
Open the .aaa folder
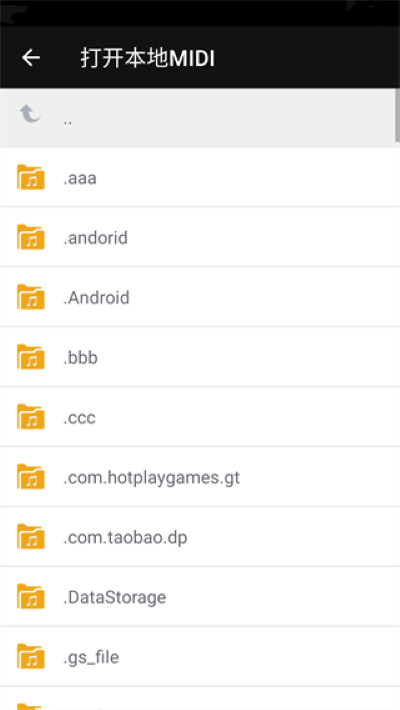[x=200, y=177]
